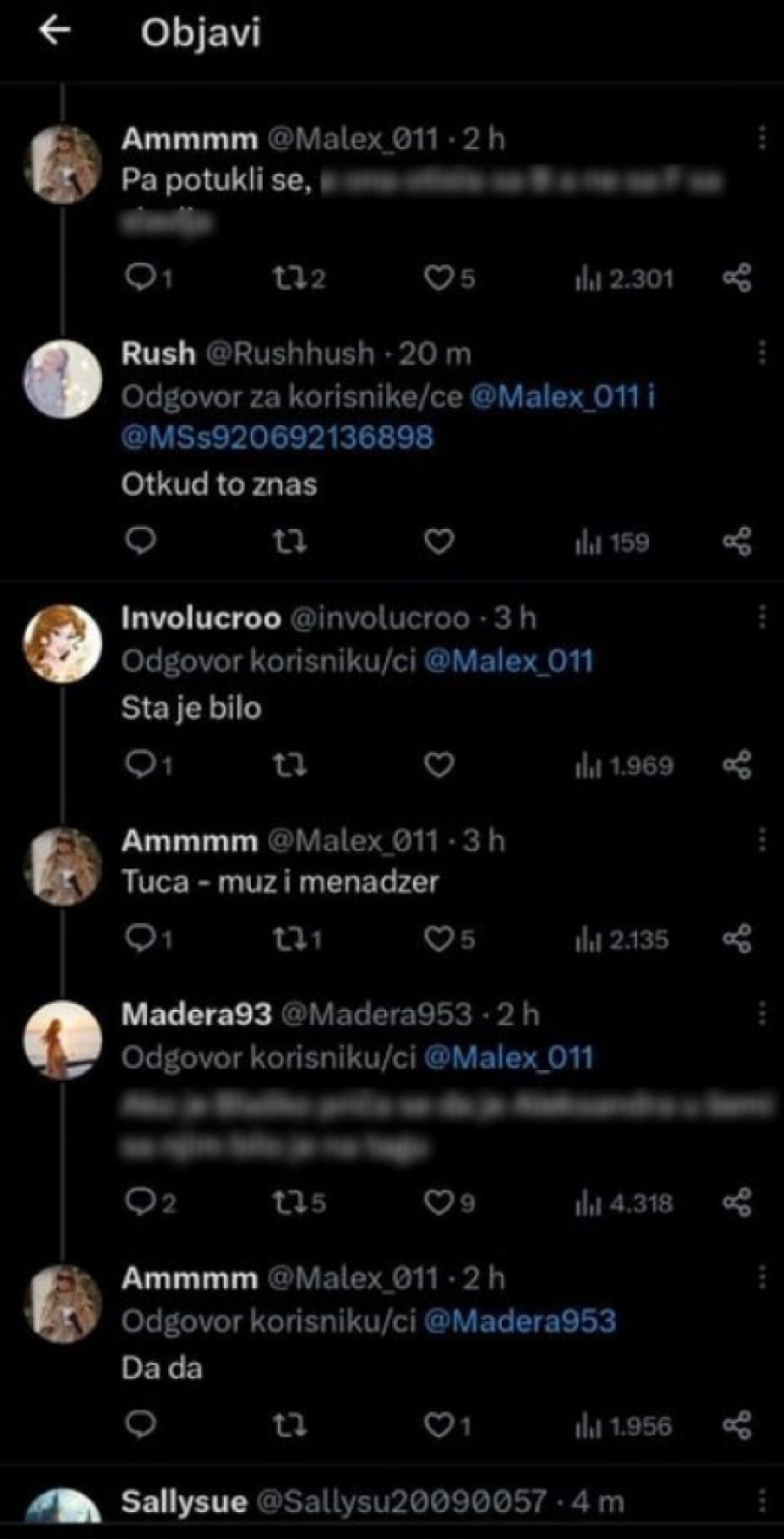
Task: Like Madera93's post
Action: click(x=438, y=1203)
